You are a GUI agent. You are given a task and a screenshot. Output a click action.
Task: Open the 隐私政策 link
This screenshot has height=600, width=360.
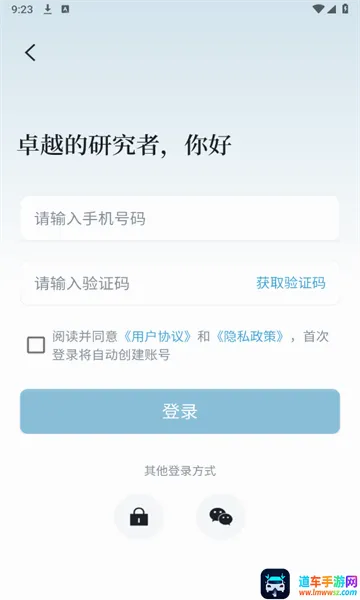(x=250, y=337)
